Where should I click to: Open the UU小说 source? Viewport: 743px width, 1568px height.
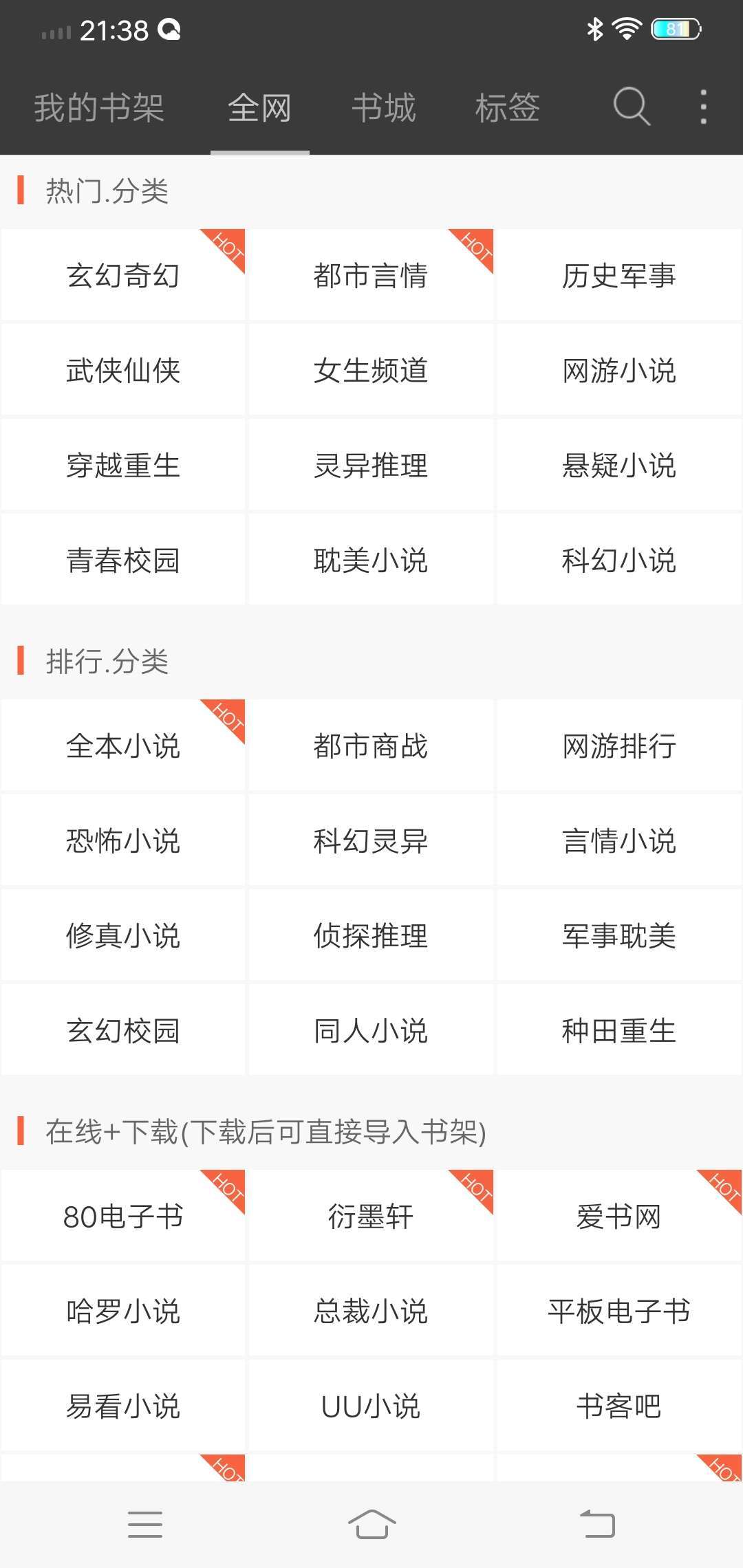coord(371,1406)
